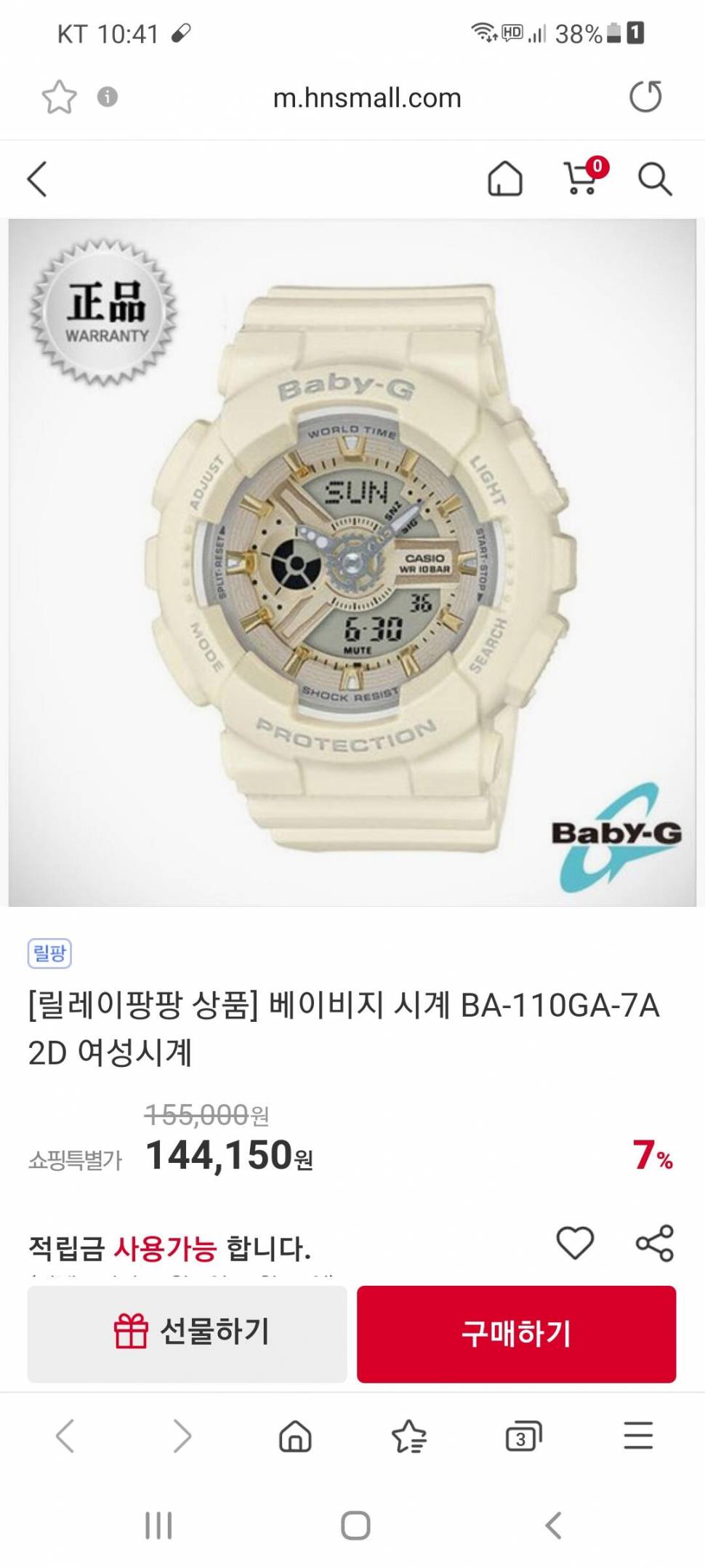Open the shop search magnifier

pos(654,179)
